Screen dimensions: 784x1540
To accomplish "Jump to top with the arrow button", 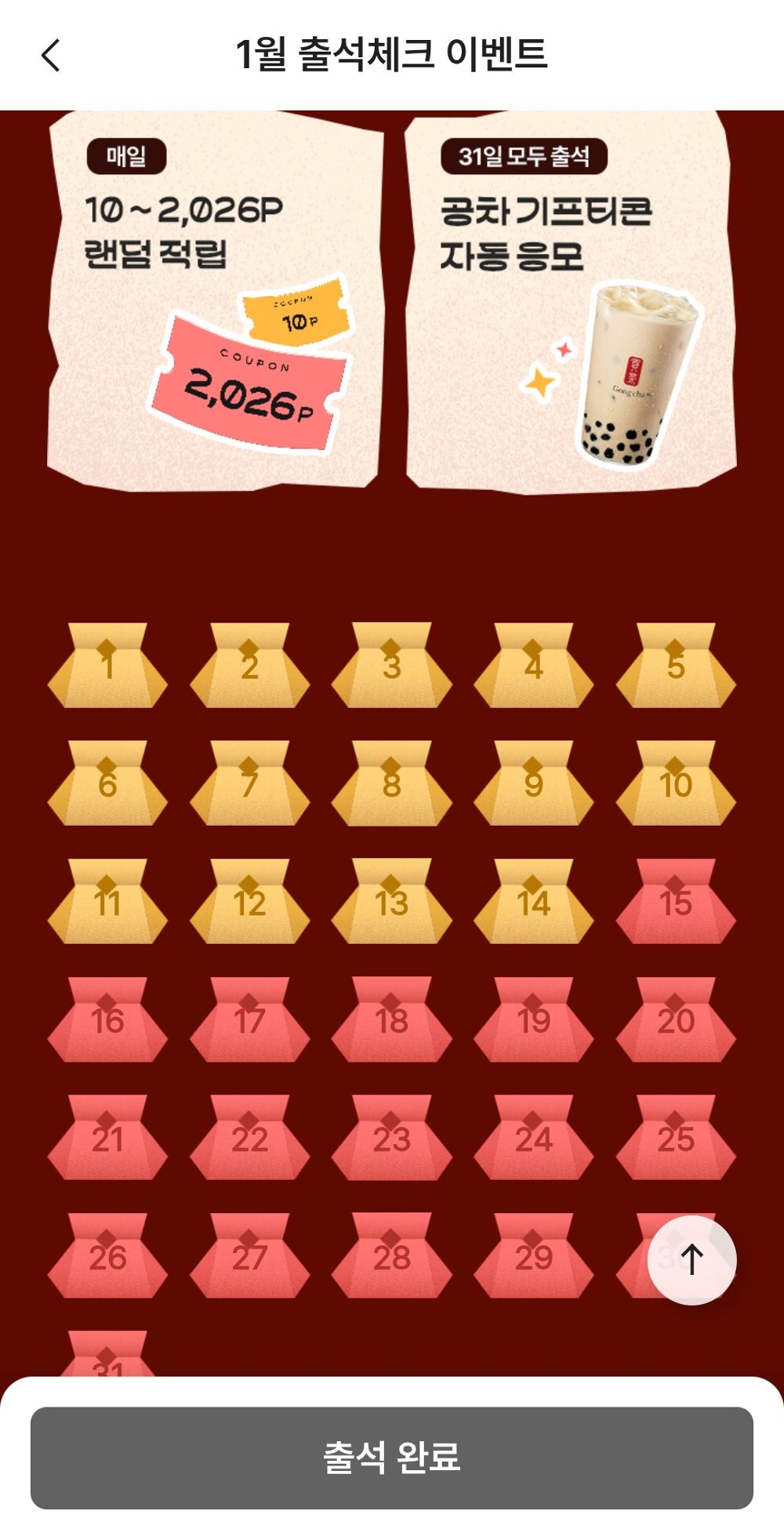I will pos(691,1260).
